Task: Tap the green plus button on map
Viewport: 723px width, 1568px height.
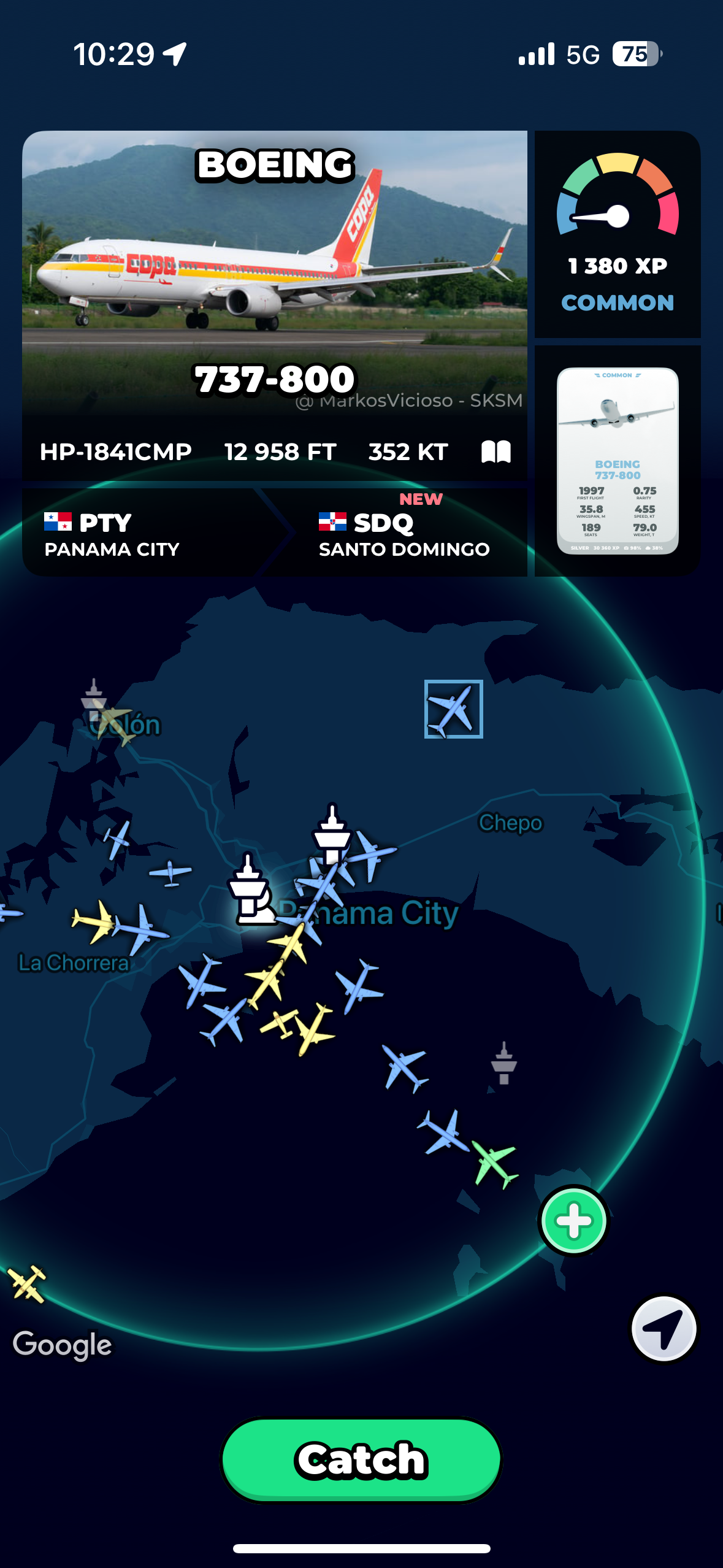Action: pyautogui.click(x=573, y=1220)
